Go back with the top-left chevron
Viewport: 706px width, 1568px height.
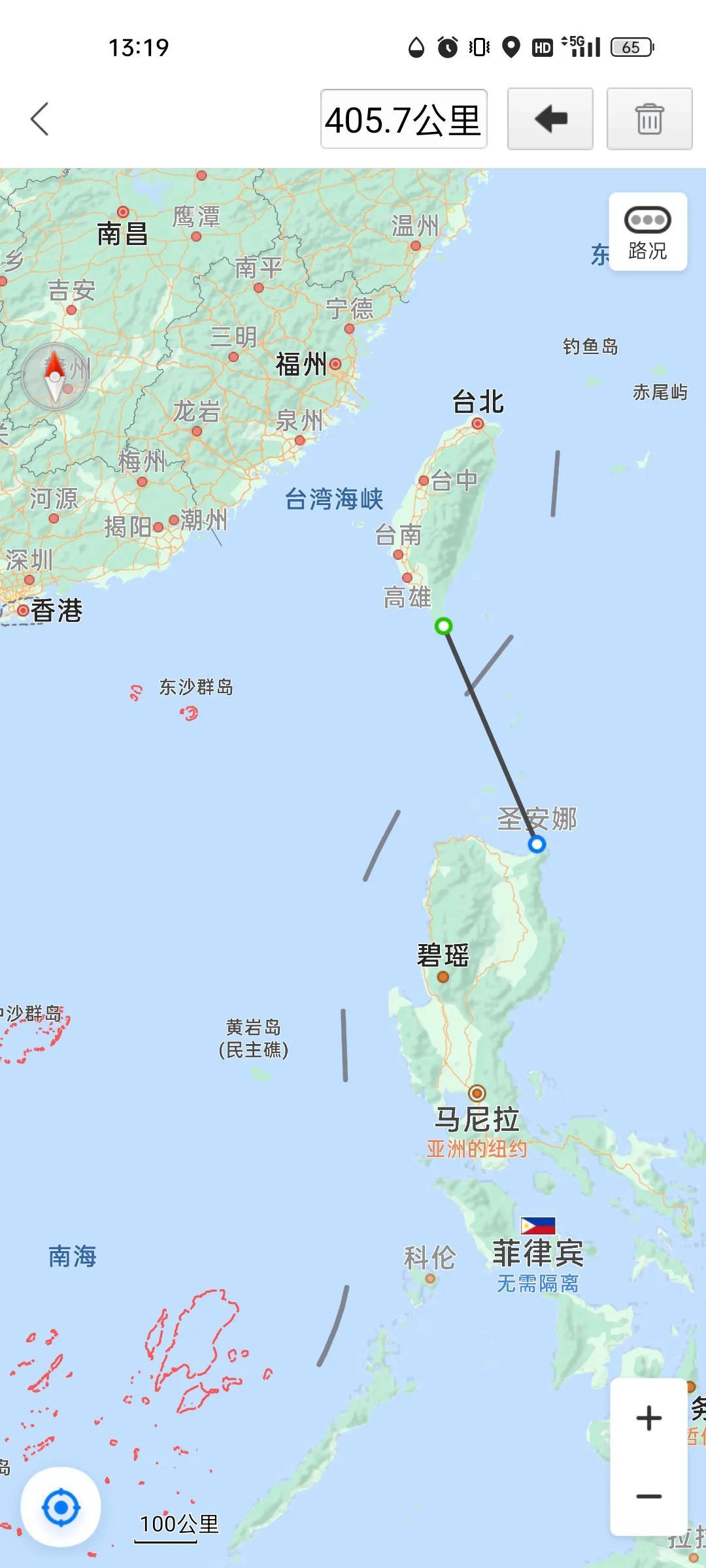click(x=40, y=119)
